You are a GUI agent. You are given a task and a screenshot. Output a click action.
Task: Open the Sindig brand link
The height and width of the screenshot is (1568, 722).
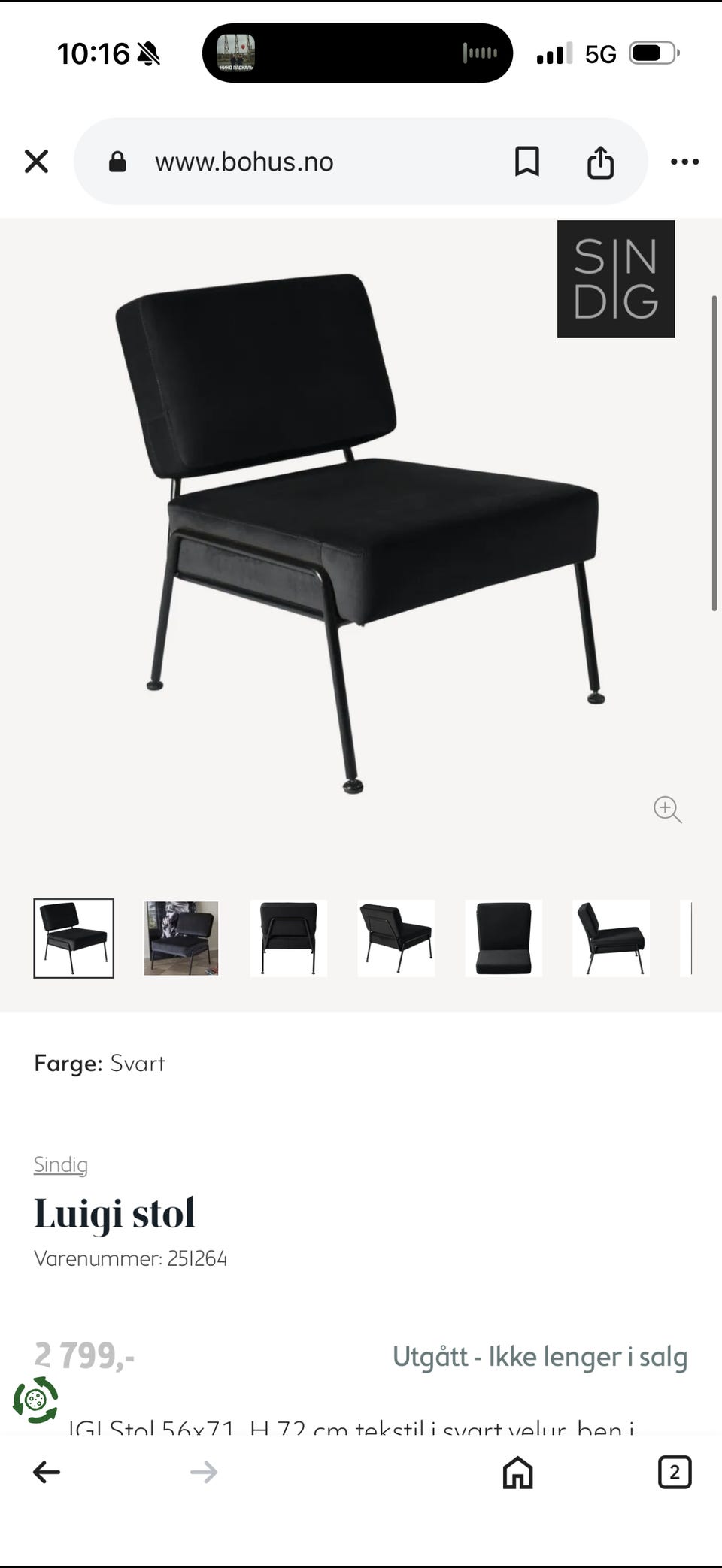(x=61, y=1164)
